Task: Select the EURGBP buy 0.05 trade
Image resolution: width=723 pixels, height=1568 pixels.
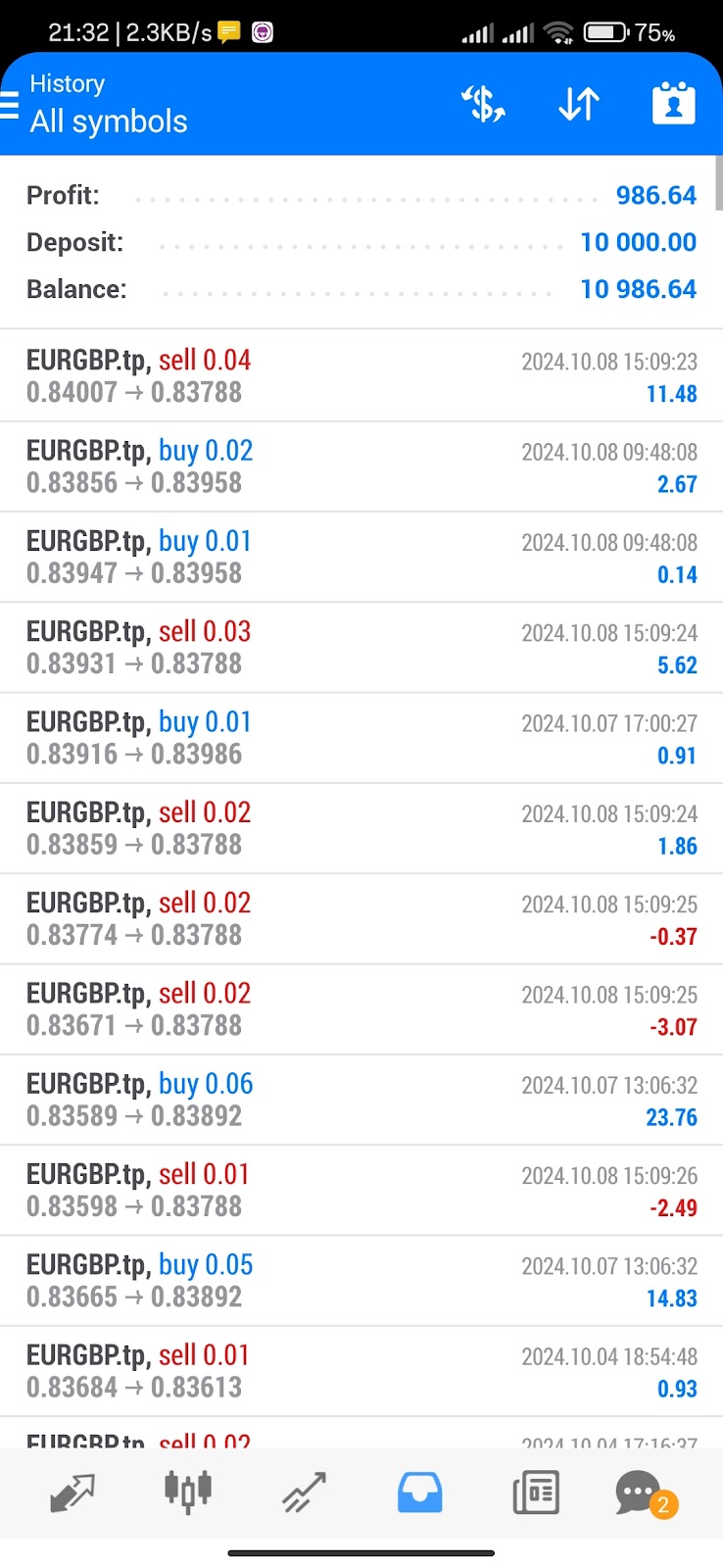Action: [361, 1281]
